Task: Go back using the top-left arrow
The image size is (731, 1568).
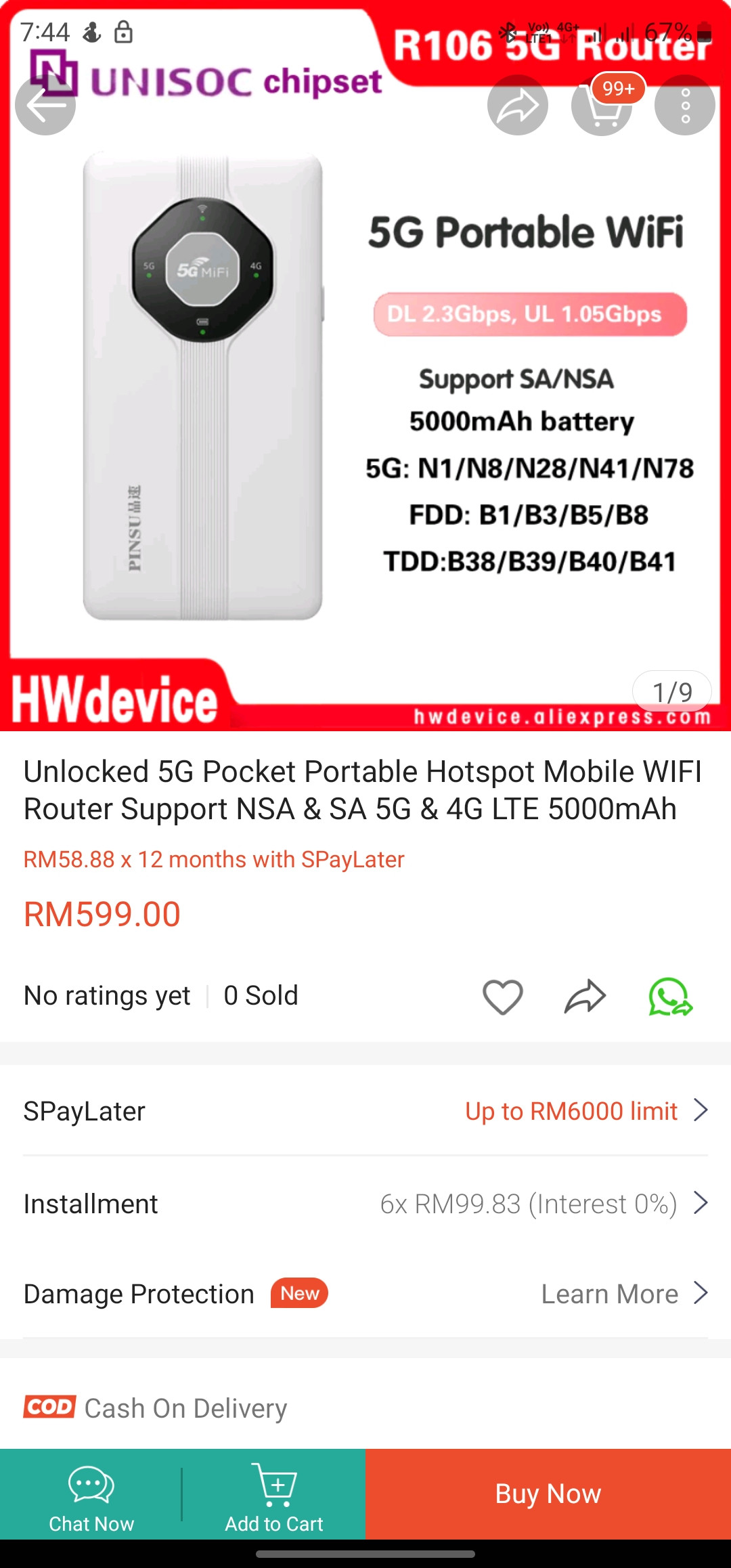Action: [x=45, y=105]
